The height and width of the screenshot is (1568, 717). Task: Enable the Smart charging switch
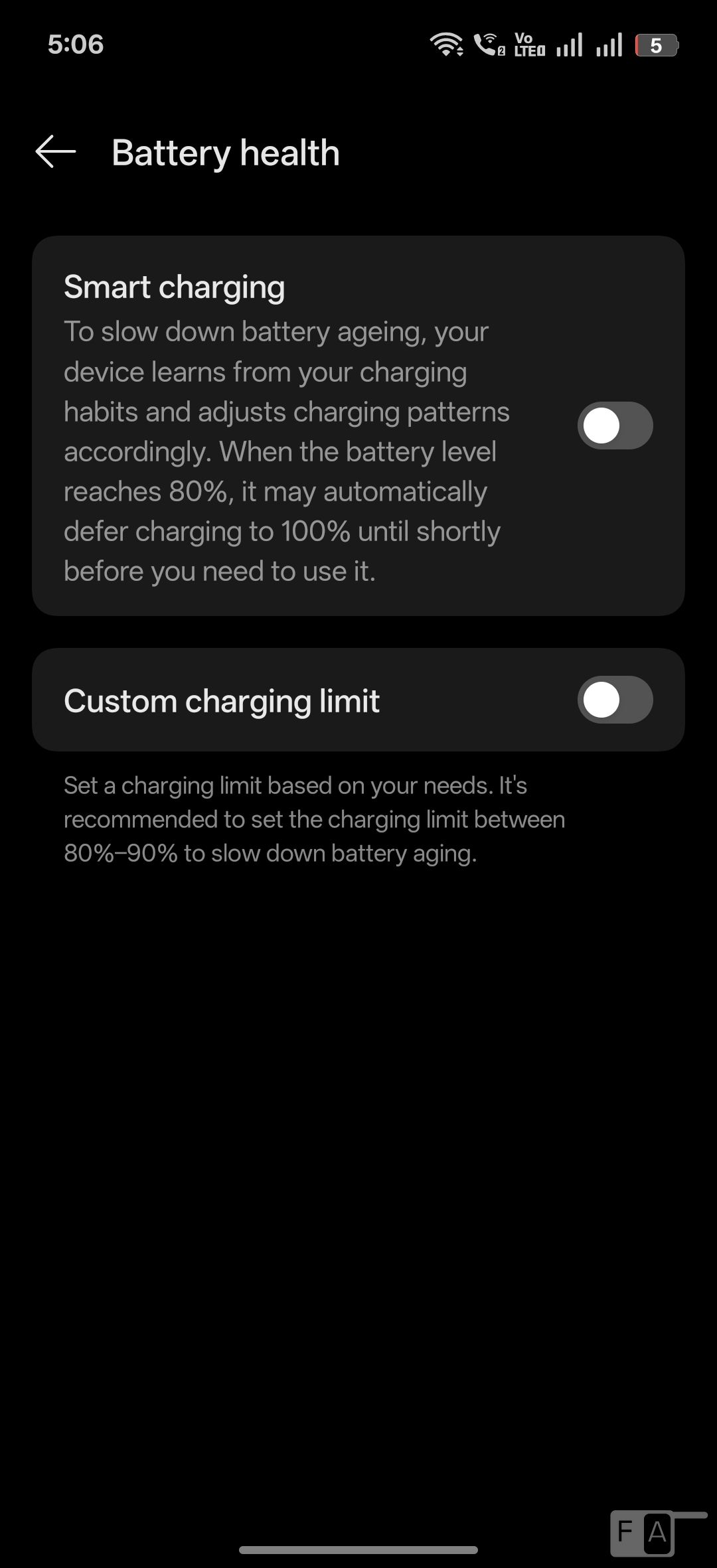coord(615,426)
